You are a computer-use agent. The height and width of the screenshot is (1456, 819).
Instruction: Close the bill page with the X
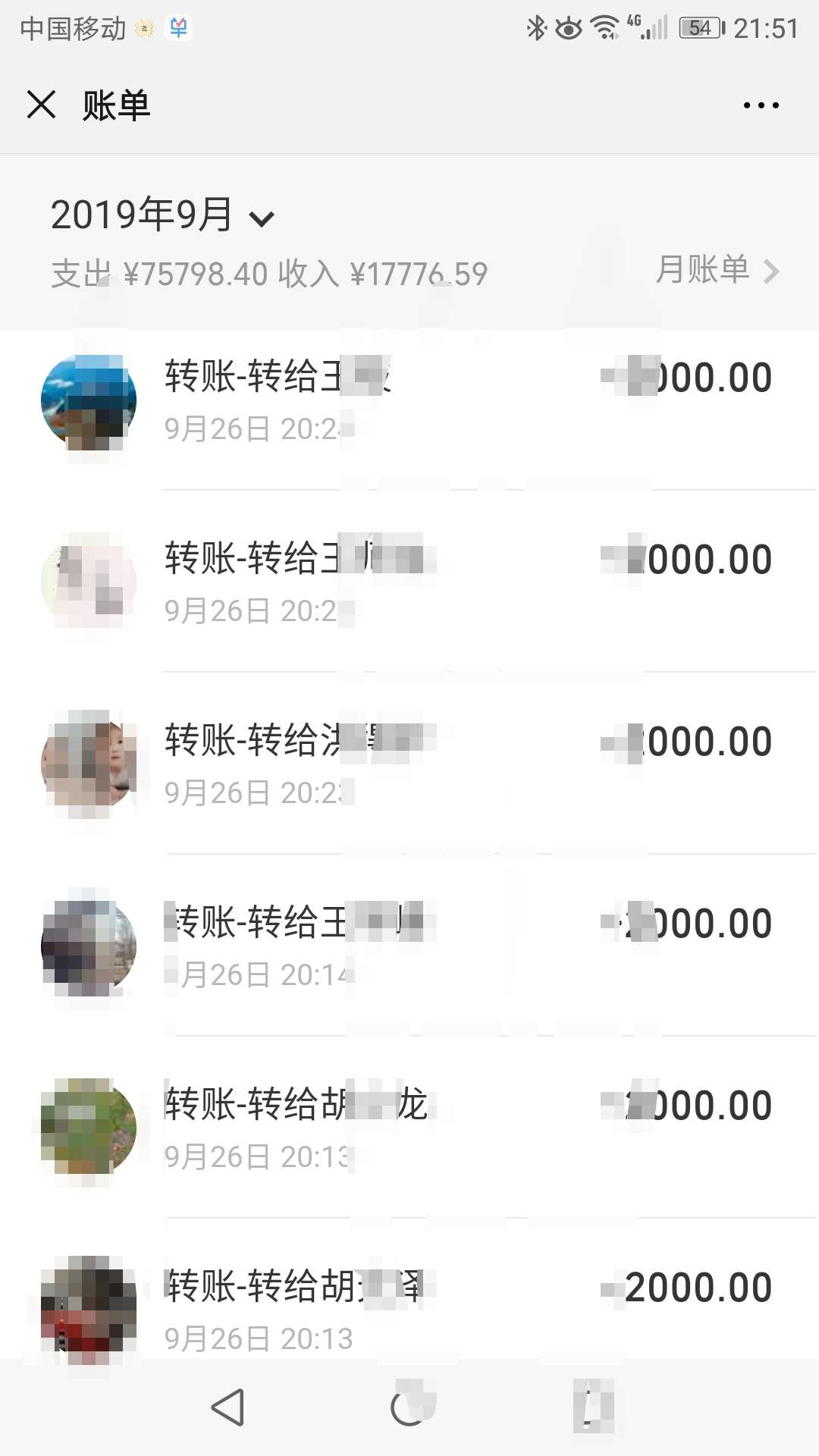click(x=42, y=105)
